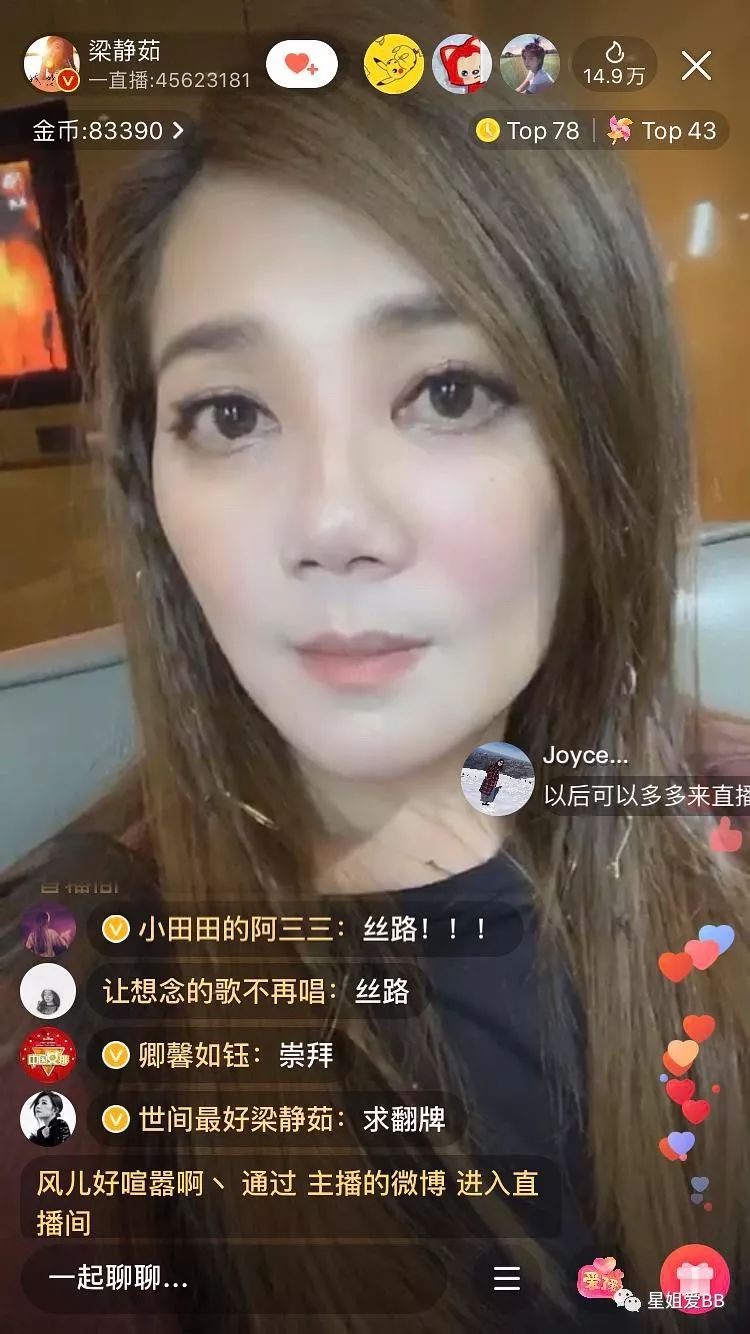The height and width of the screenshot is (1334, 750).
Task: Open the yellow cartoon viewer avatar
Action: [x=392, y=64]
